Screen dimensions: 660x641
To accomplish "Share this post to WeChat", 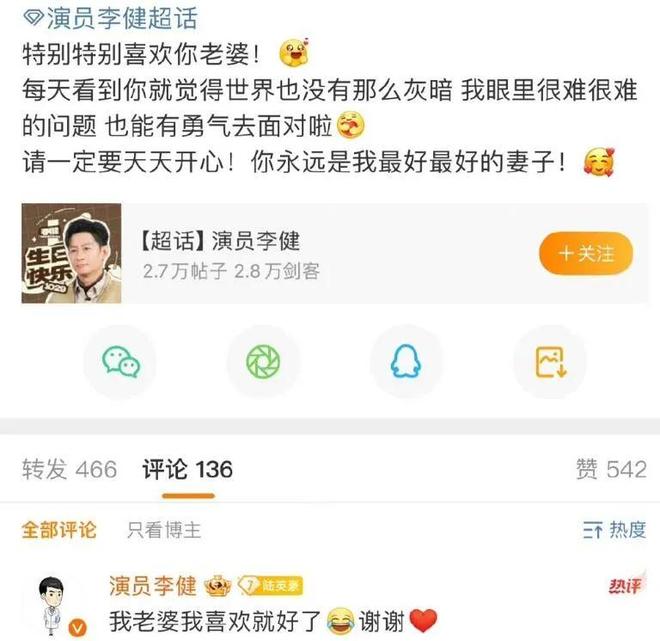I will [x=119, y=362].
